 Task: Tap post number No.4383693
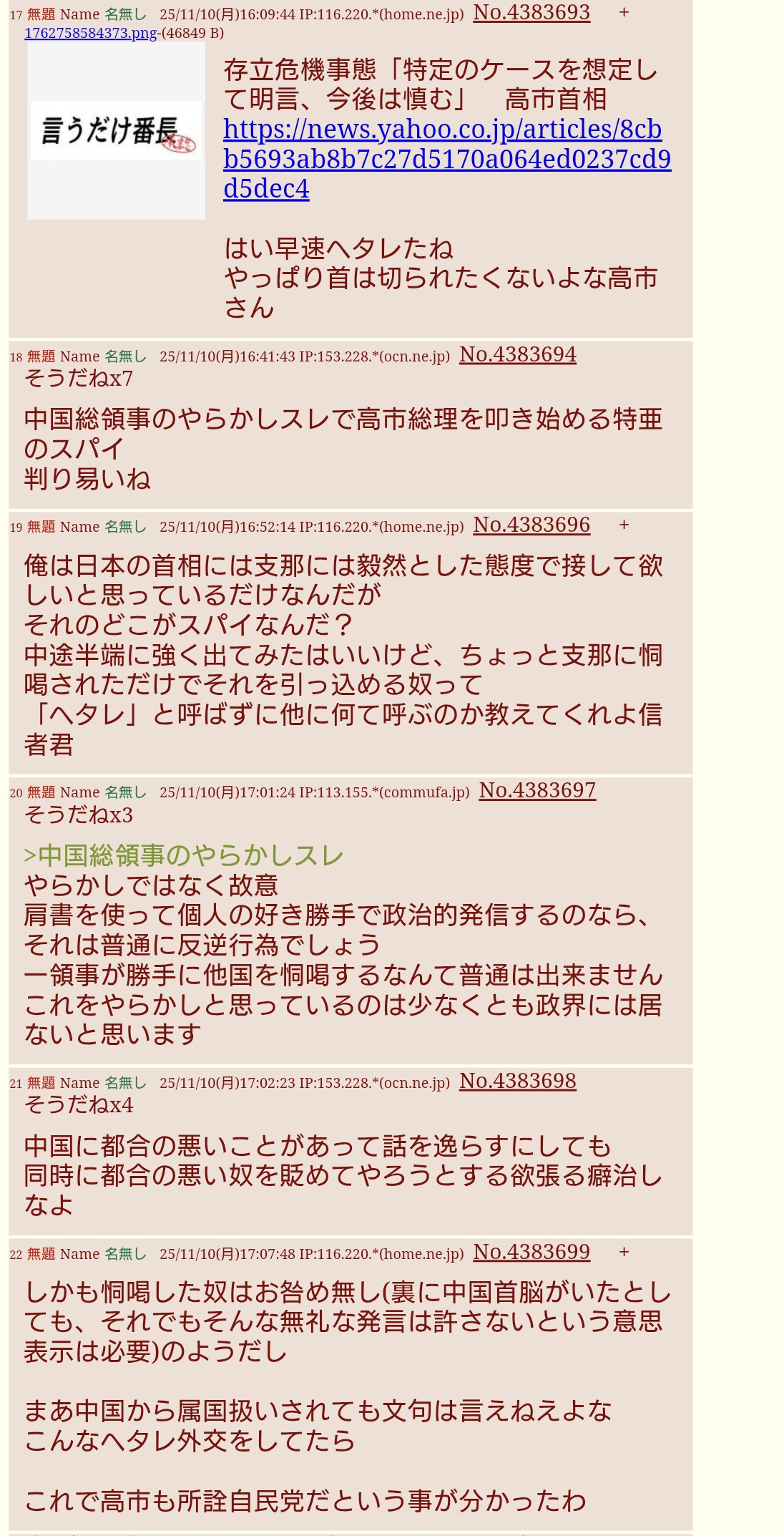pyautogui.click(x=531, y=12)
